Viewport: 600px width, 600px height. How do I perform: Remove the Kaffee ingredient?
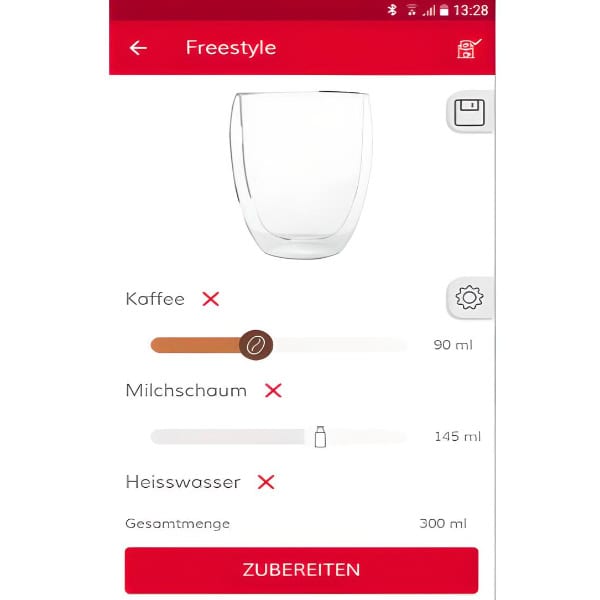(210, 299)
